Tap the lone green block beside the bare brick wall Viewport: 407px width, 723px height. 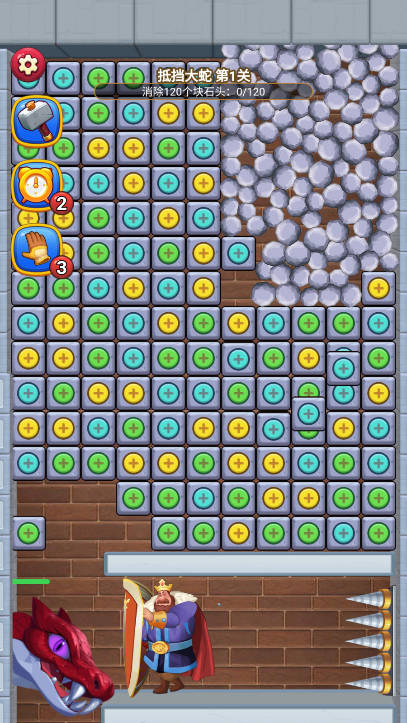click(x=28, y=533)
